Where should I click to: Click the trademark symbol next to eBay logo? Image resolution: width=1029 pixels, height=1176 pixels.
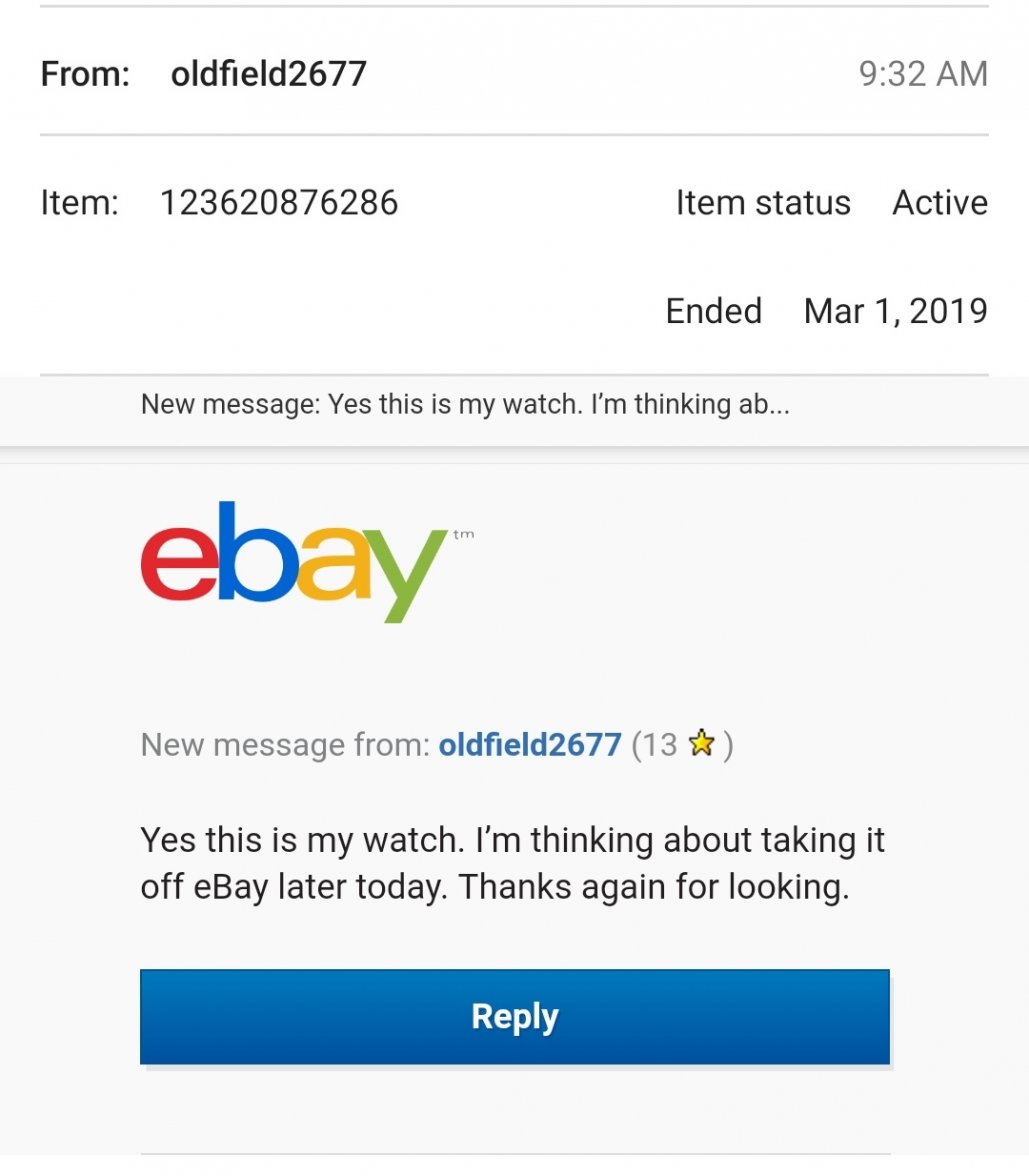(x=460, y=535)
